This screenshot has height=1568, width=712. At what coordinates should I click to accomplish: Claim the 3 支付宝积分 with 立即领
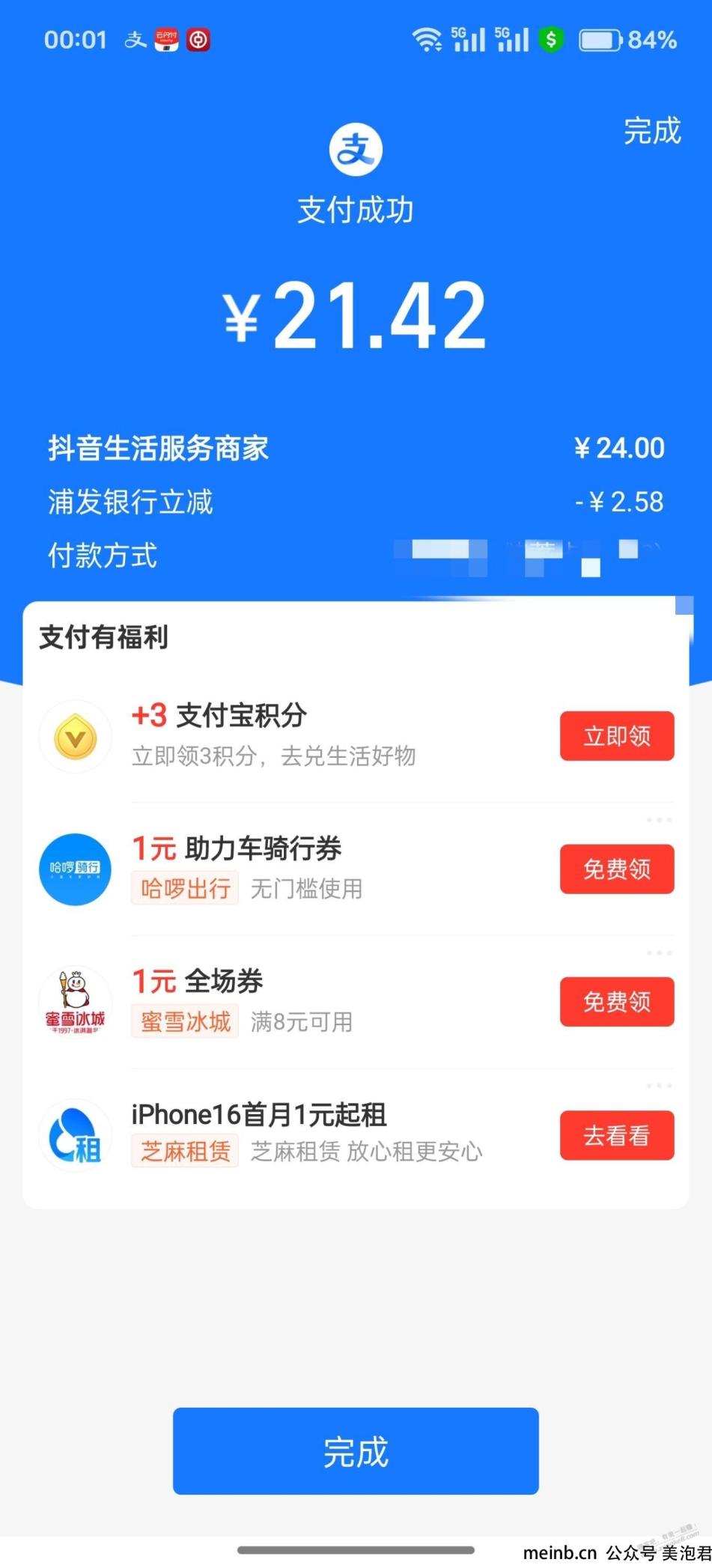tap(617, 736)
